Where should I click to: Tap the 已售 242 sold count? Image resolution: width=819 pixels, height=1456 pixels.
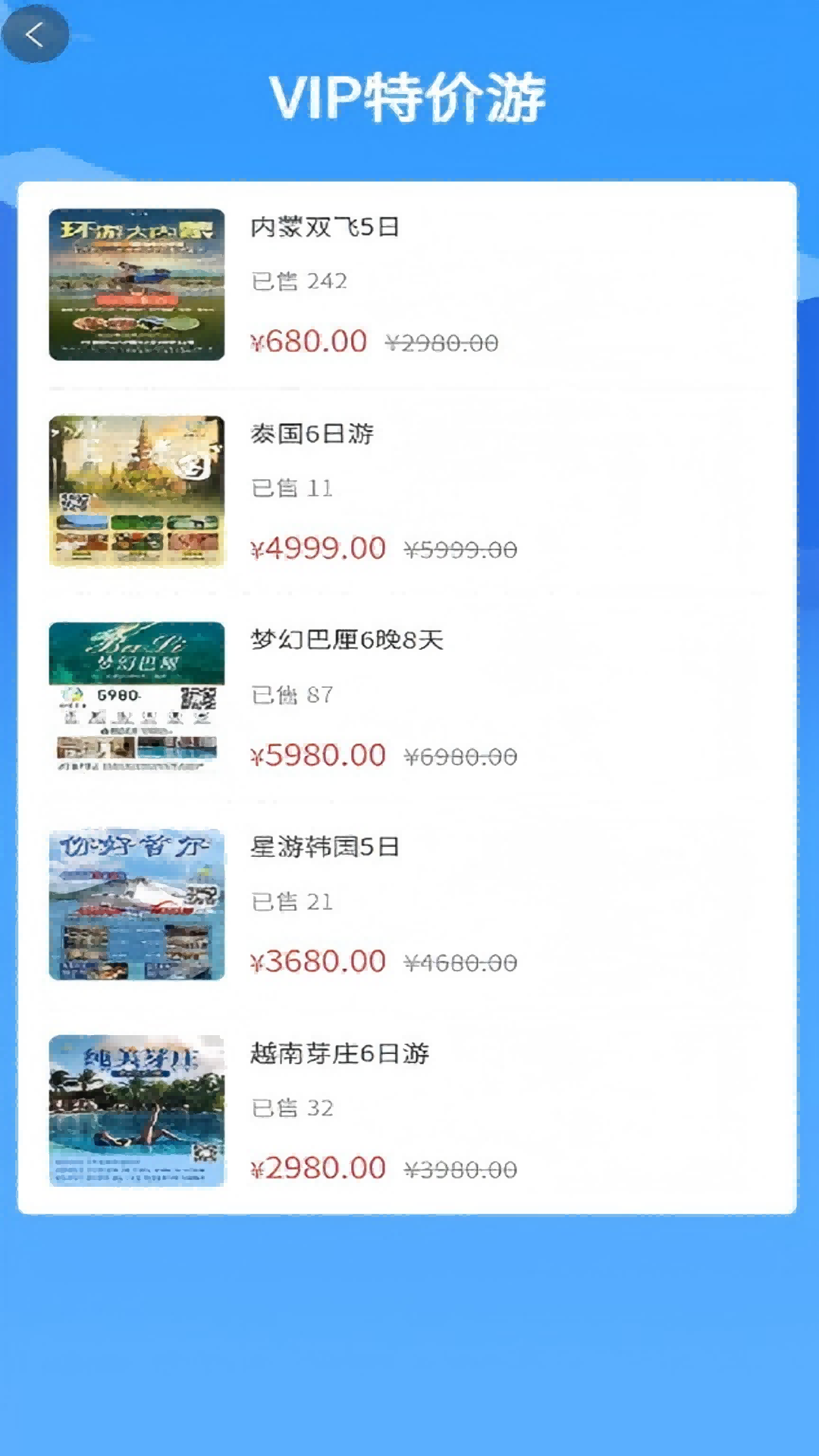[x=297, y=281]
